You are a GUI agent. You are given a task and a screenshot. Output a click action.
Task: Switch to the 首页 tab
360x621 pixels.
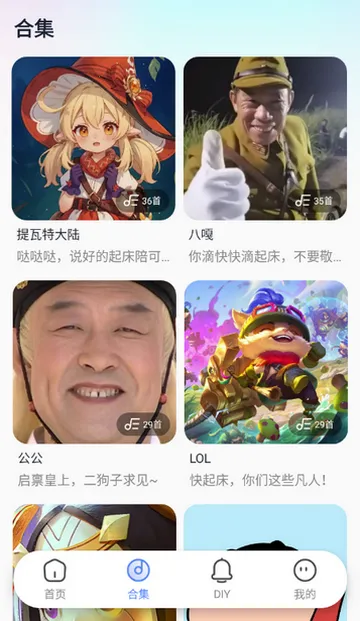coord(55,579)
